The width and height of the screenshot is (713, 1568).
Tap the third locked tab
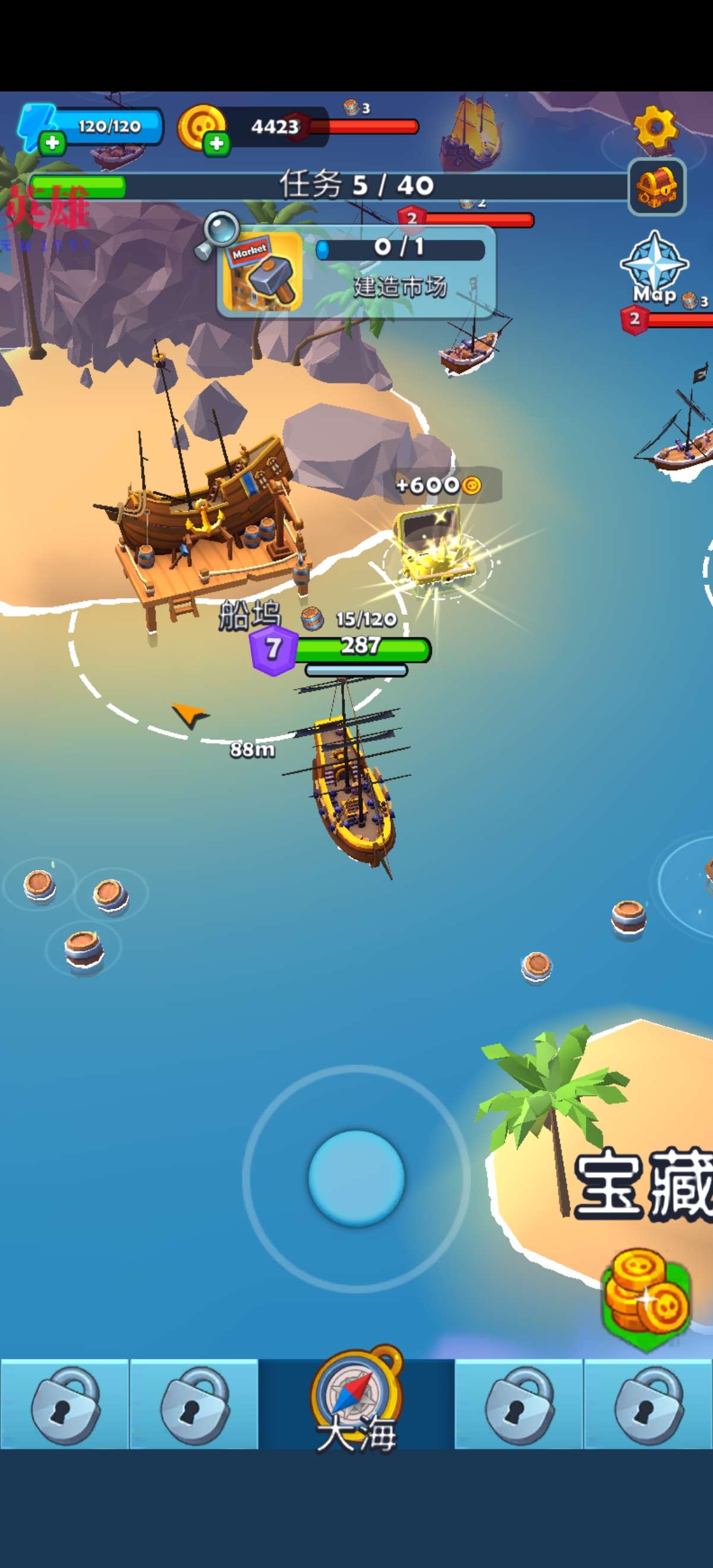[x=519, y=1403]
